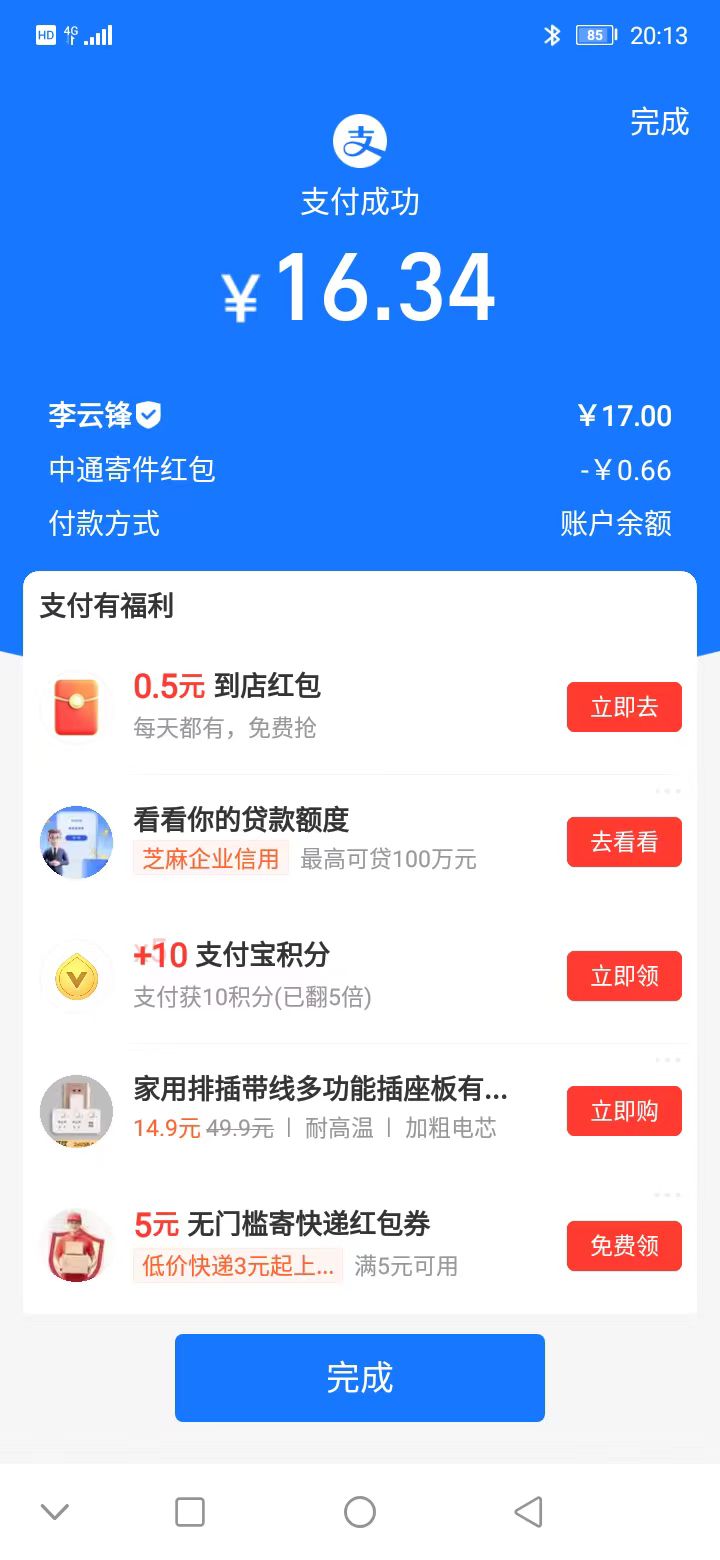Open the 家用排插 product image
This screenshot has width=720, height=1560.
click(x=77, y=1111)
